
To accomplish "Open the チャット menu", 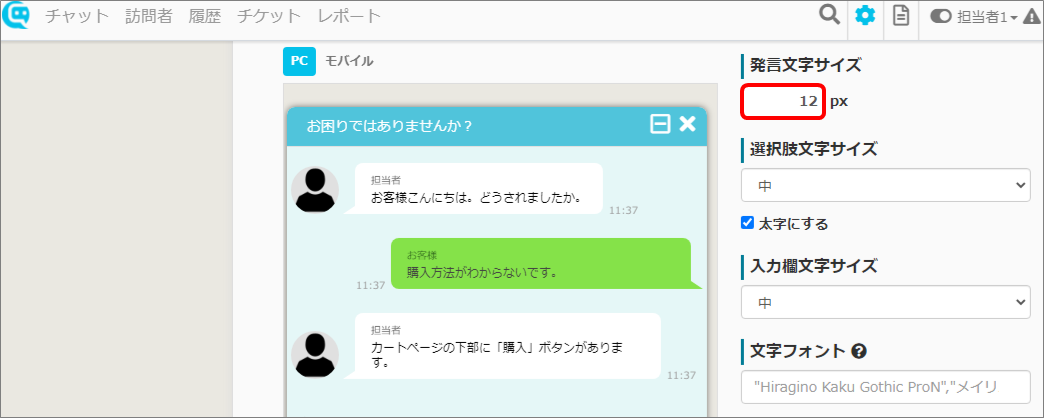I will [76, 16].
